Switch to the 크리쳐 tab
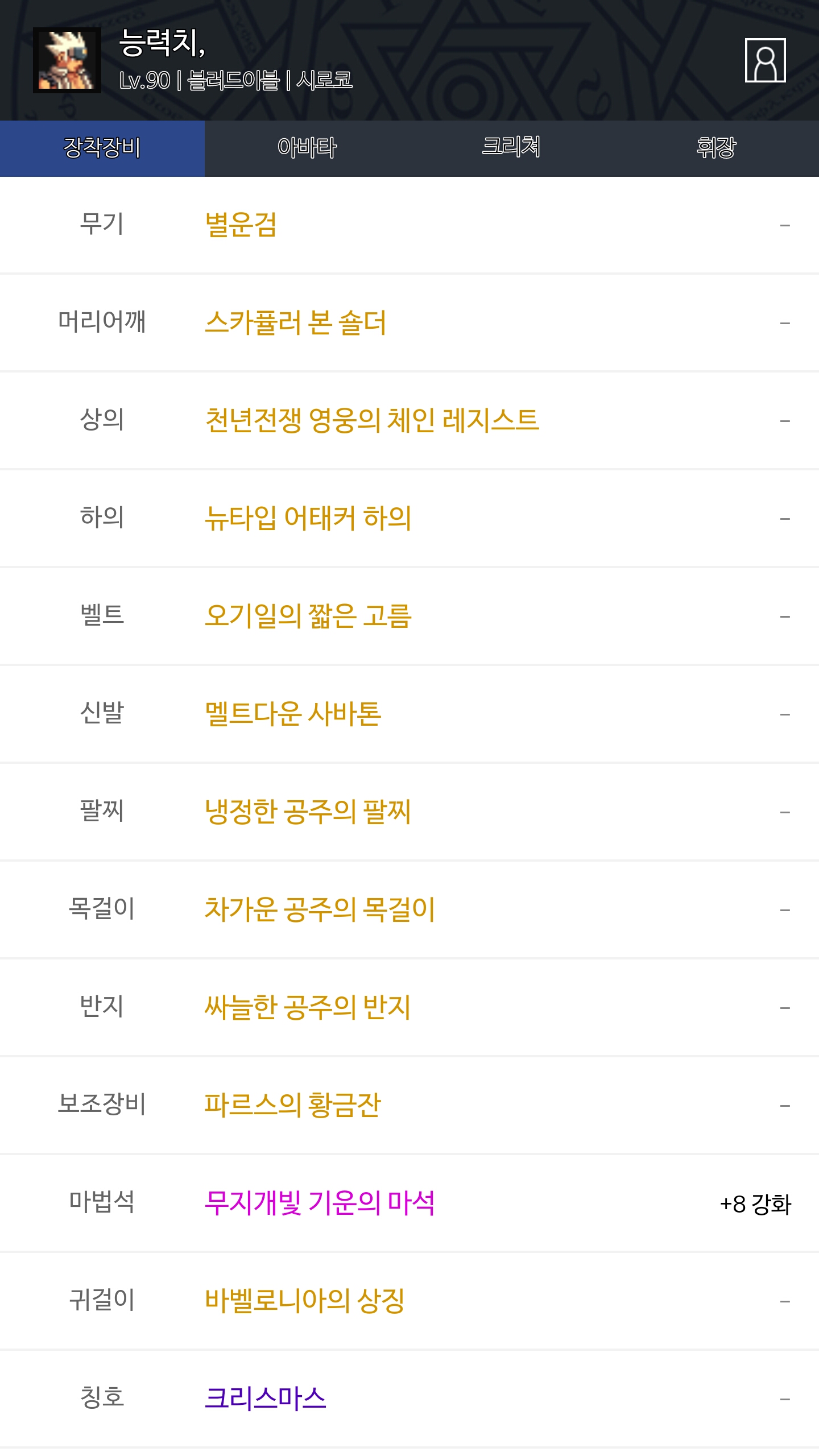Viewport: 819px width, 1456px height. coord(511,148)
